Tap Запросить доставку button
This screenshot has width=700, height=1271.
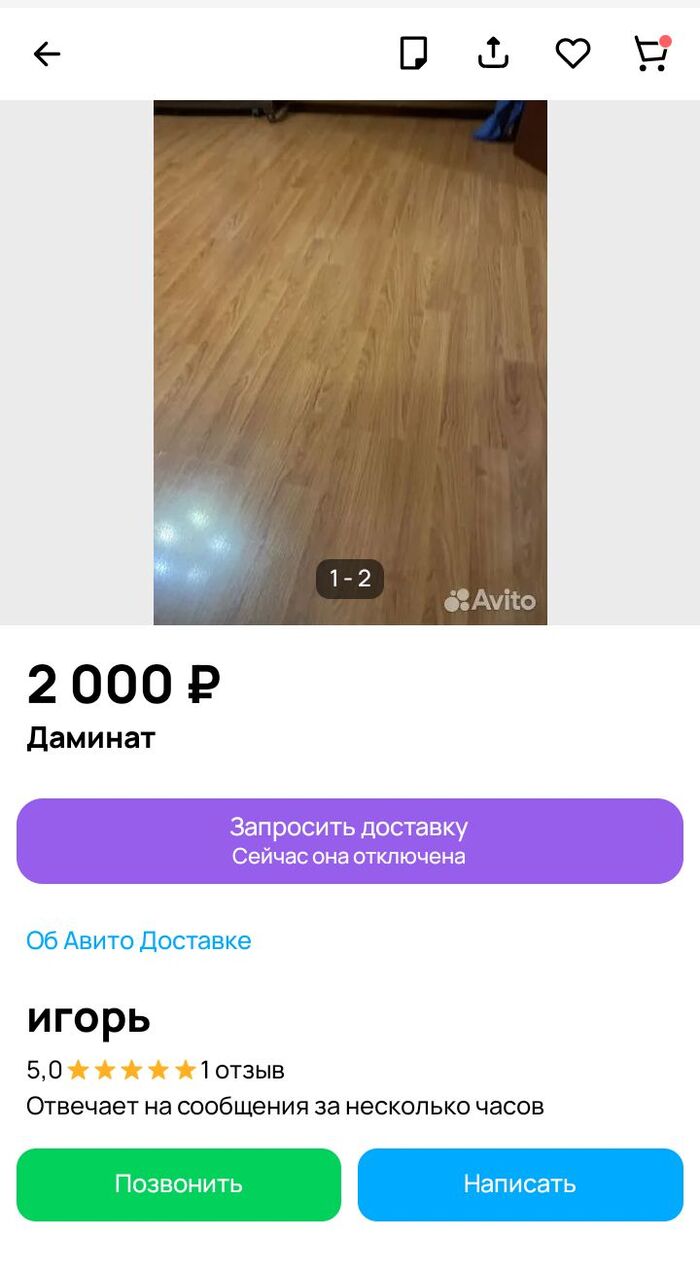point(350,841)
